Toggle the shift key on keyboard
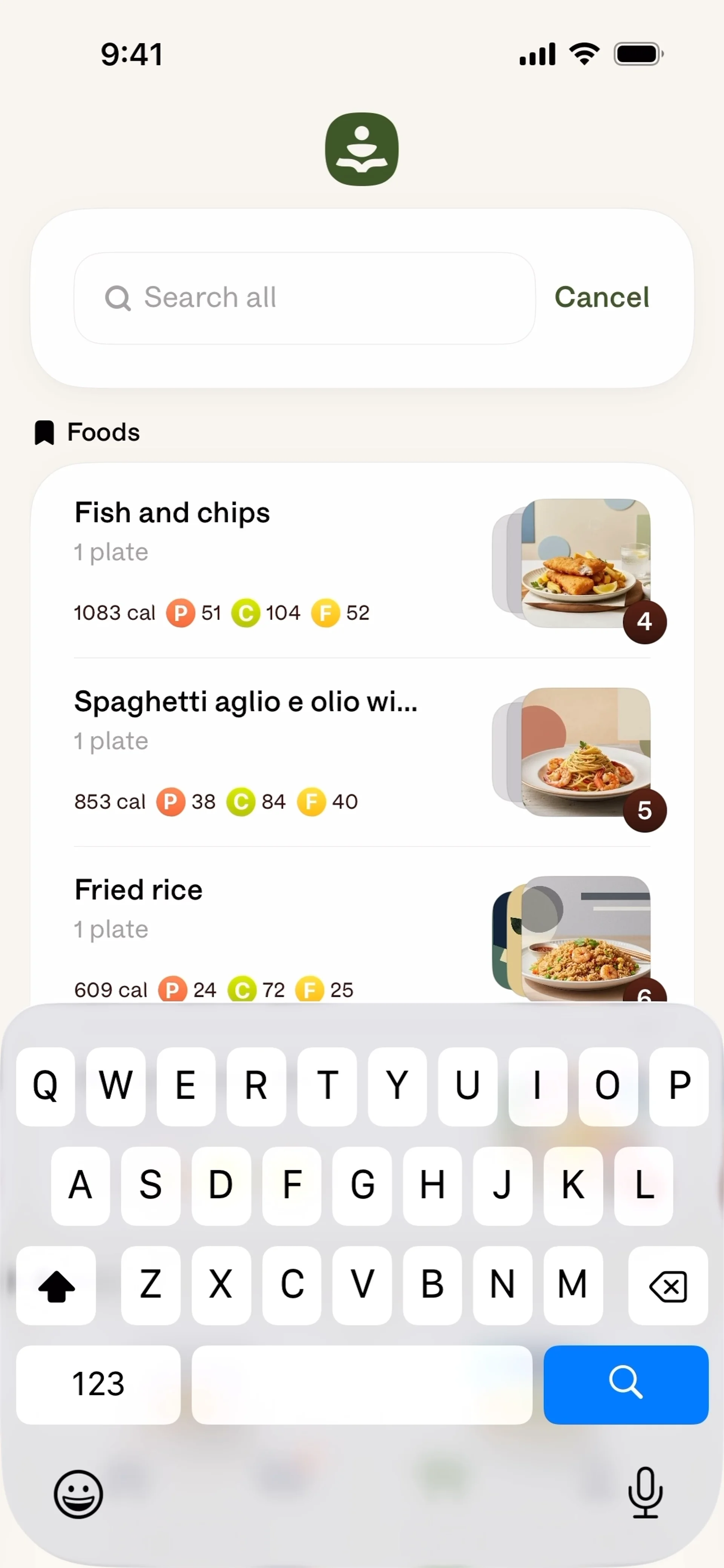Viewport: 724px width, 1568px height. [56, 1285]
